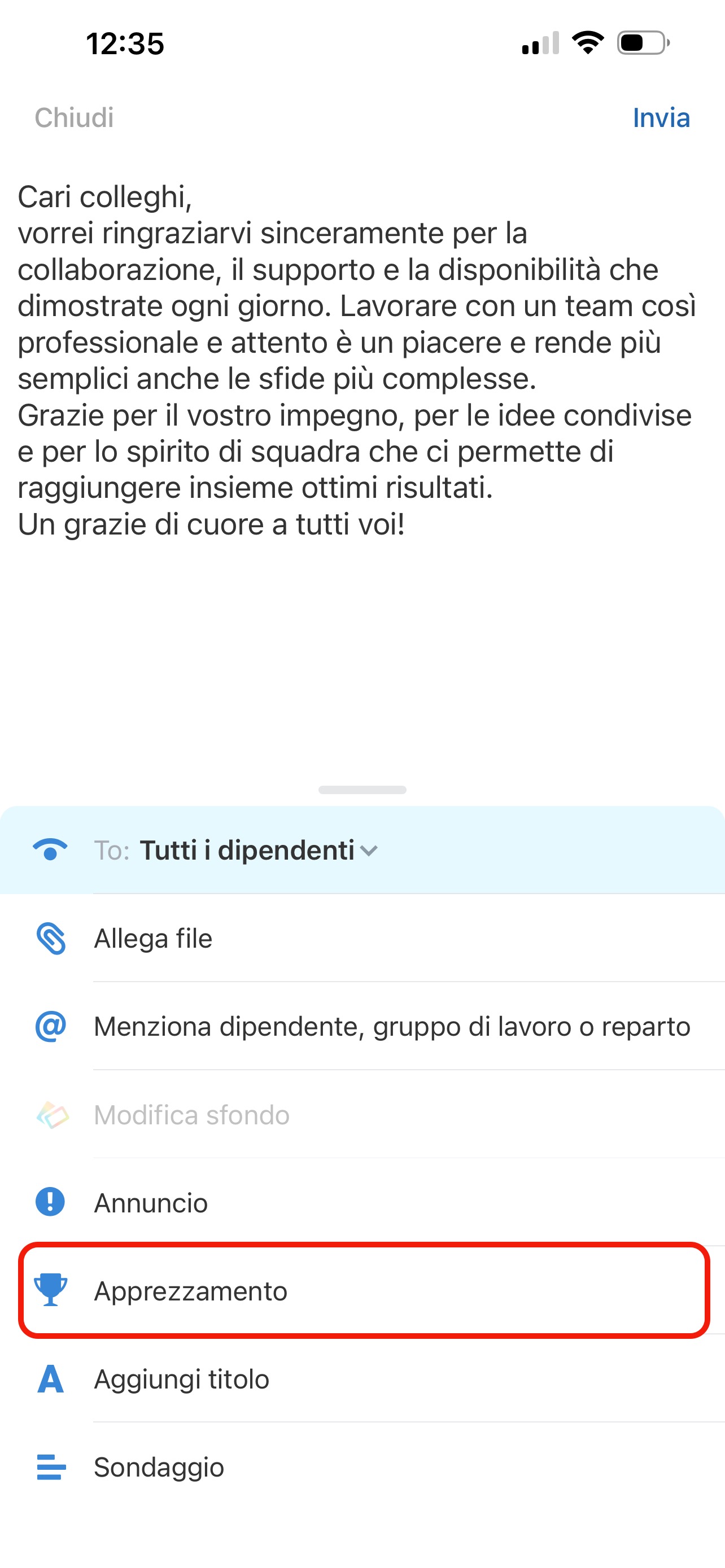Choose the Apprezzamento option
This screenshot has height=1568, width=725.
tap(190, 1290)
